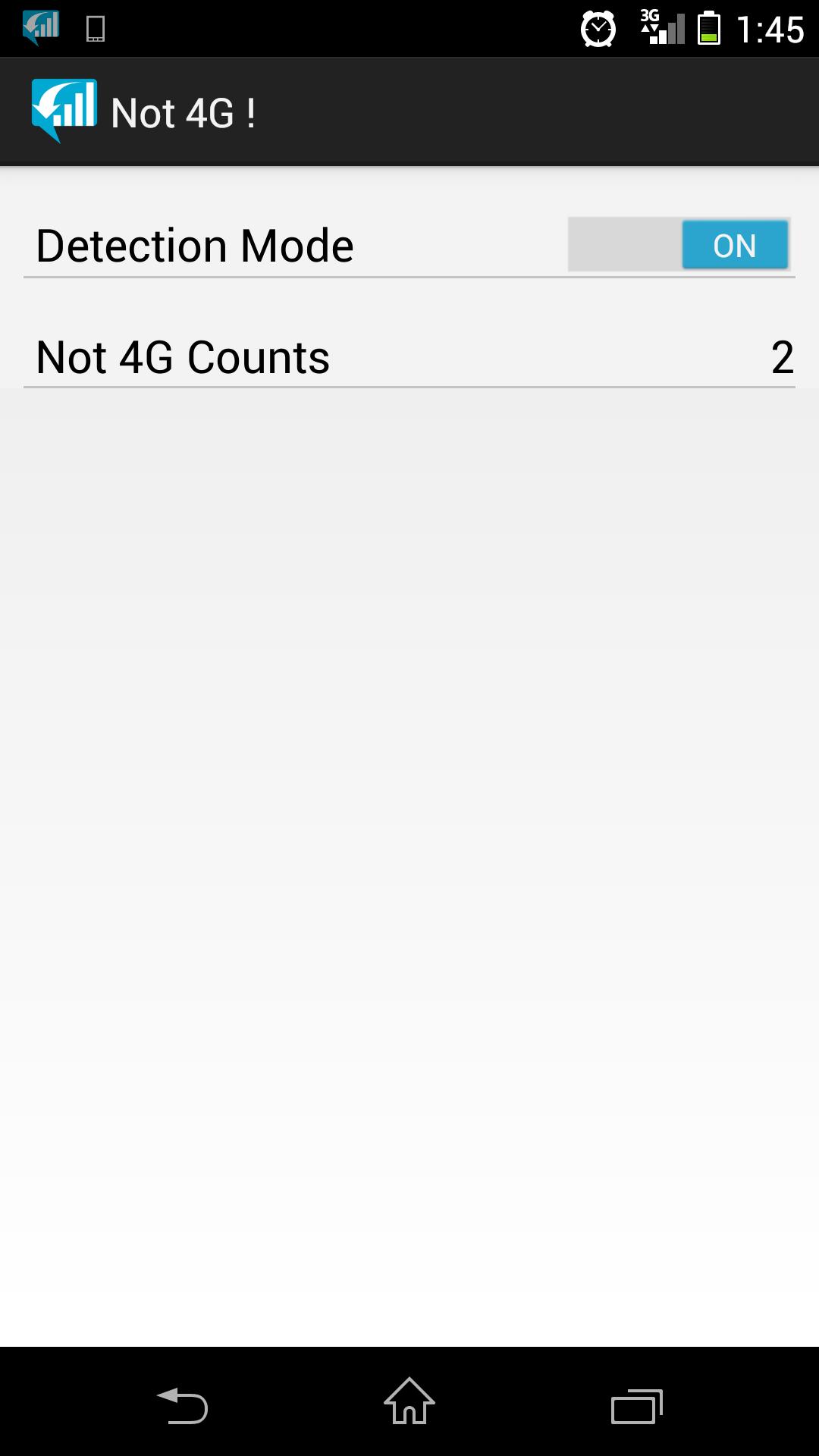Tap the 3G data arrows indicator
The width and height of the screenshot is (819, 1456).
pyautogui.click(x=651, y=30)
